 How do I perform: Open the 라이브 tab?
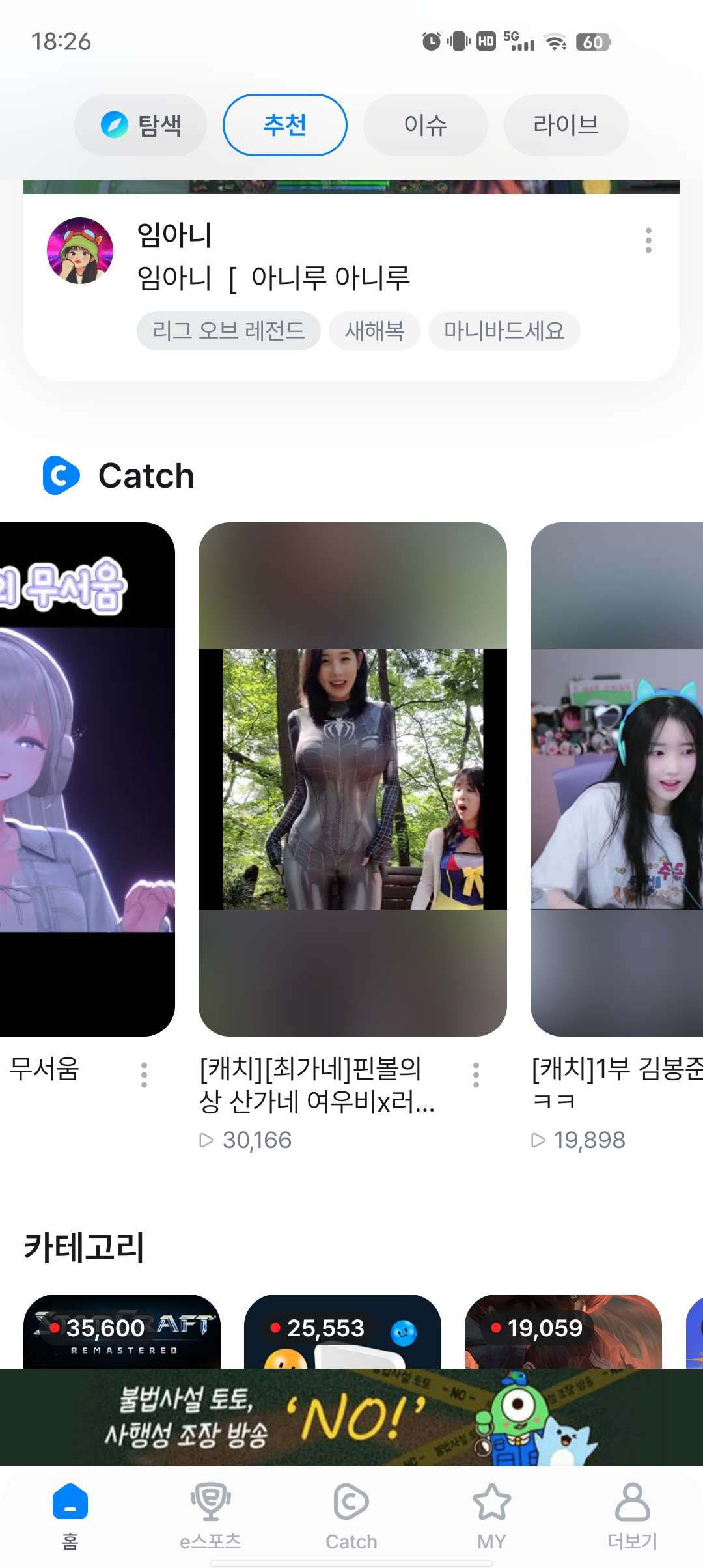(x=566, y=125)
